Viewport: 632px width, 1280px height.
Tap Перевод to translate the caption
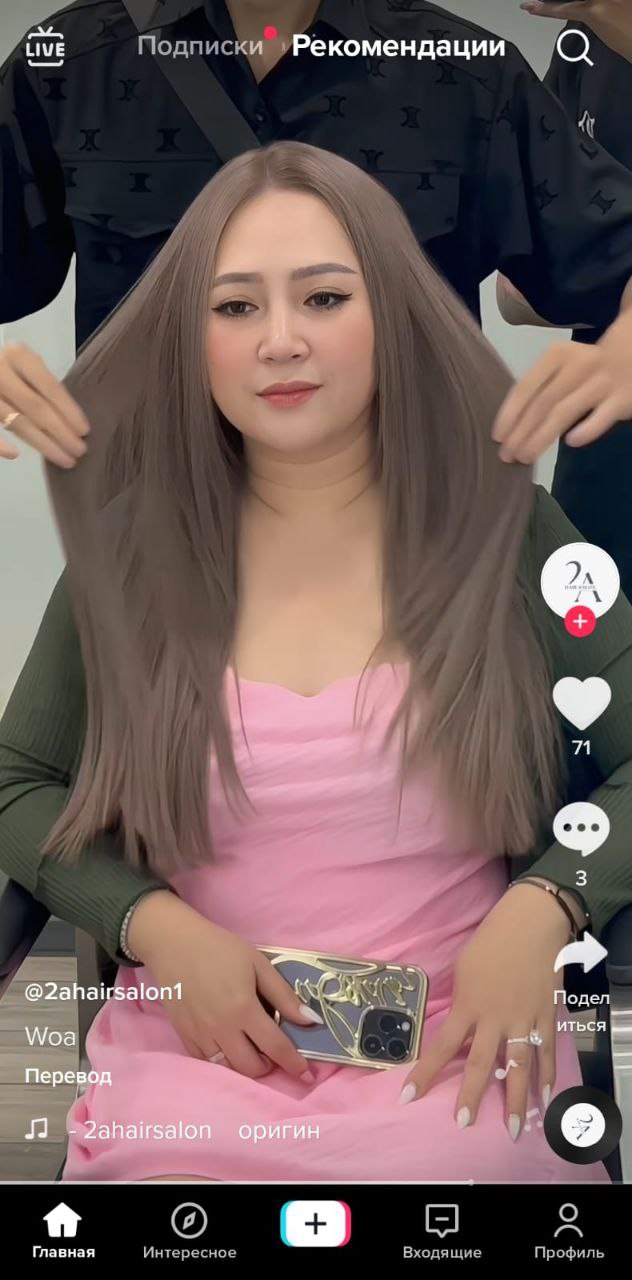pyautogui.click(x=68, y=1076)
